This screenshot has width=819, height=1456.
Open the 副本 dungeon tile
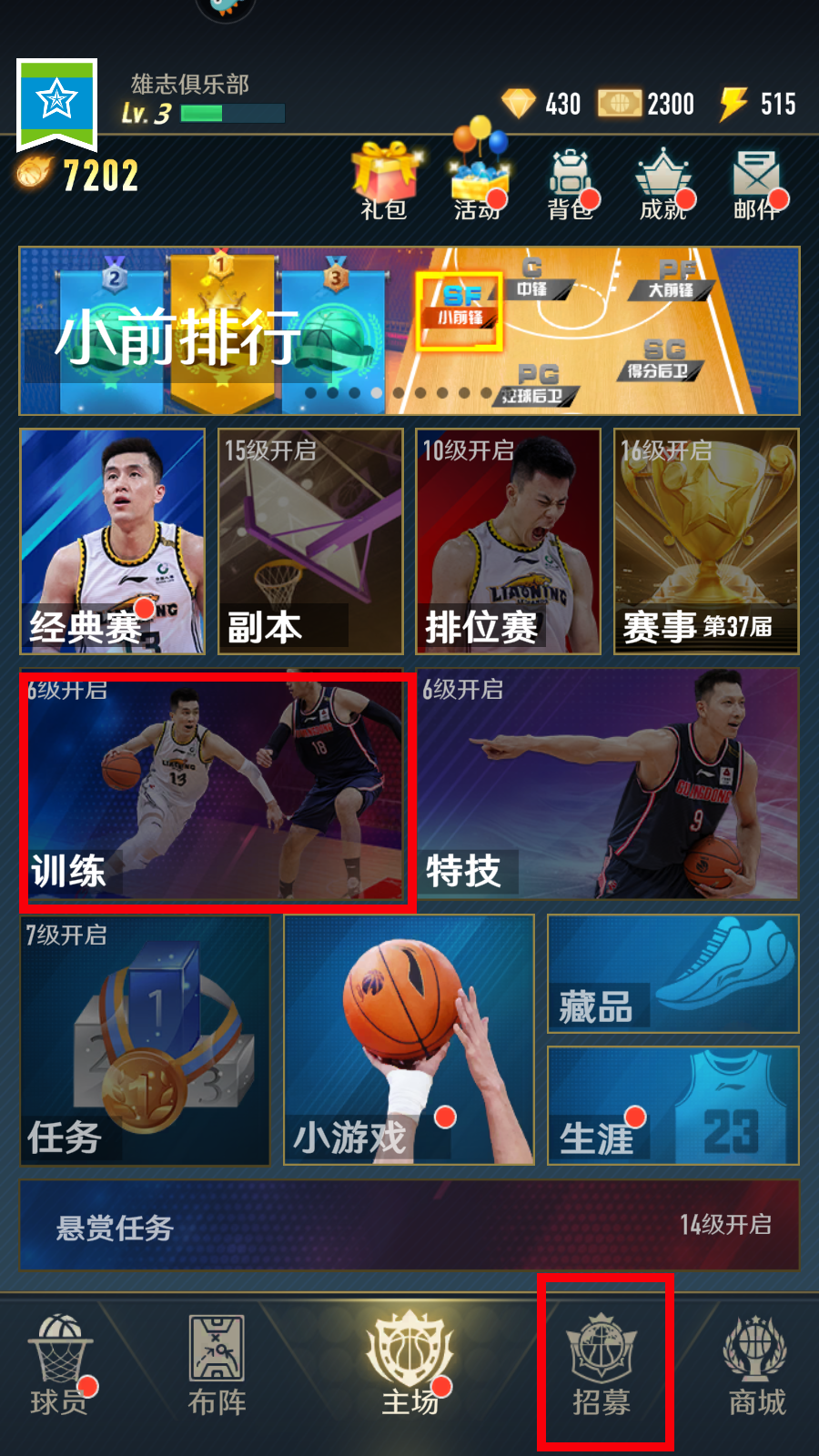[310, 541]
